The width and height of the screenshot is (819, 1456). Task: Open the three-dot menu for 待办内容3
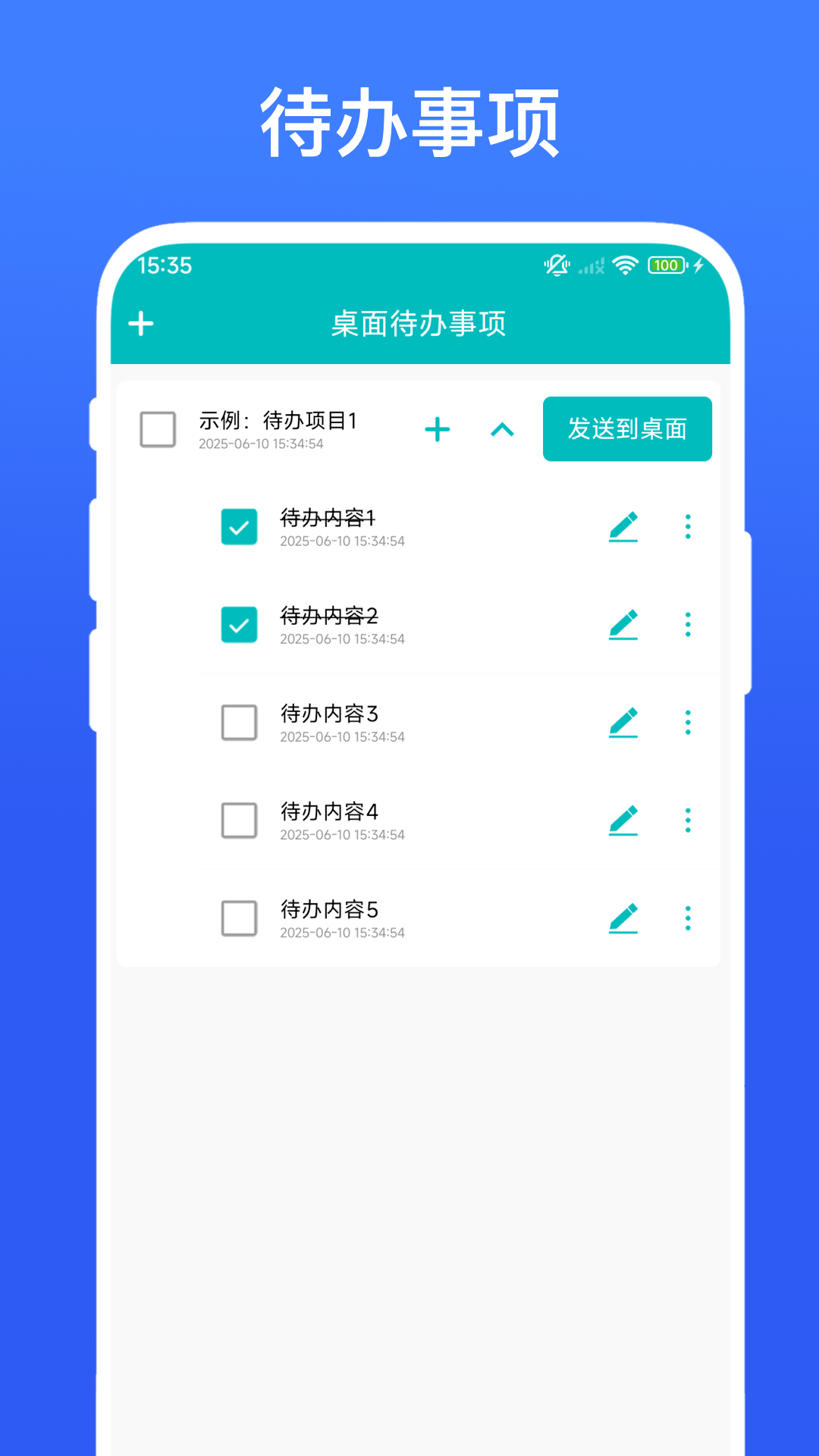coord(687,723)
